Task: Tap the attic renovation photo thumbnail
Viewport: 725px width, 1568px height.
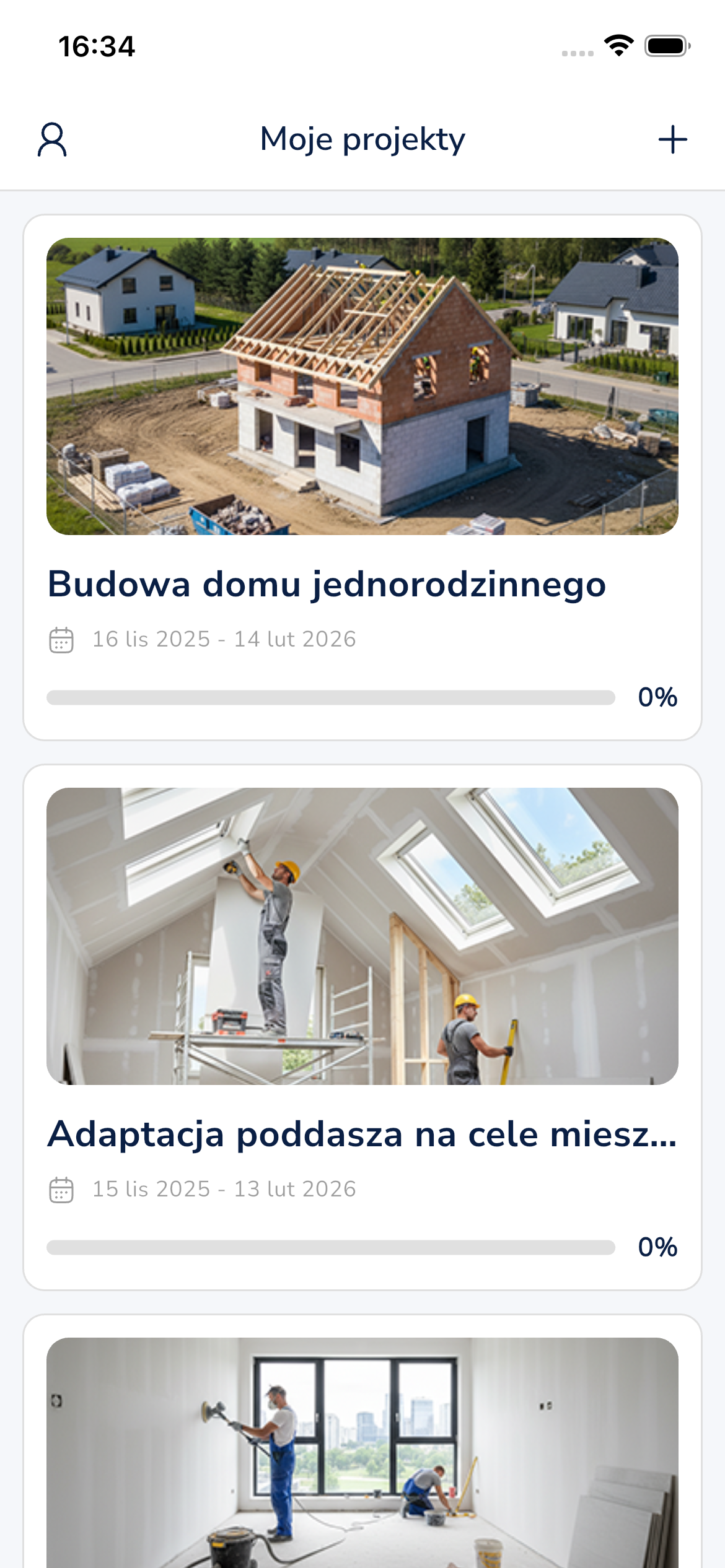Action: pyautogui.click(x=362, y=935)
